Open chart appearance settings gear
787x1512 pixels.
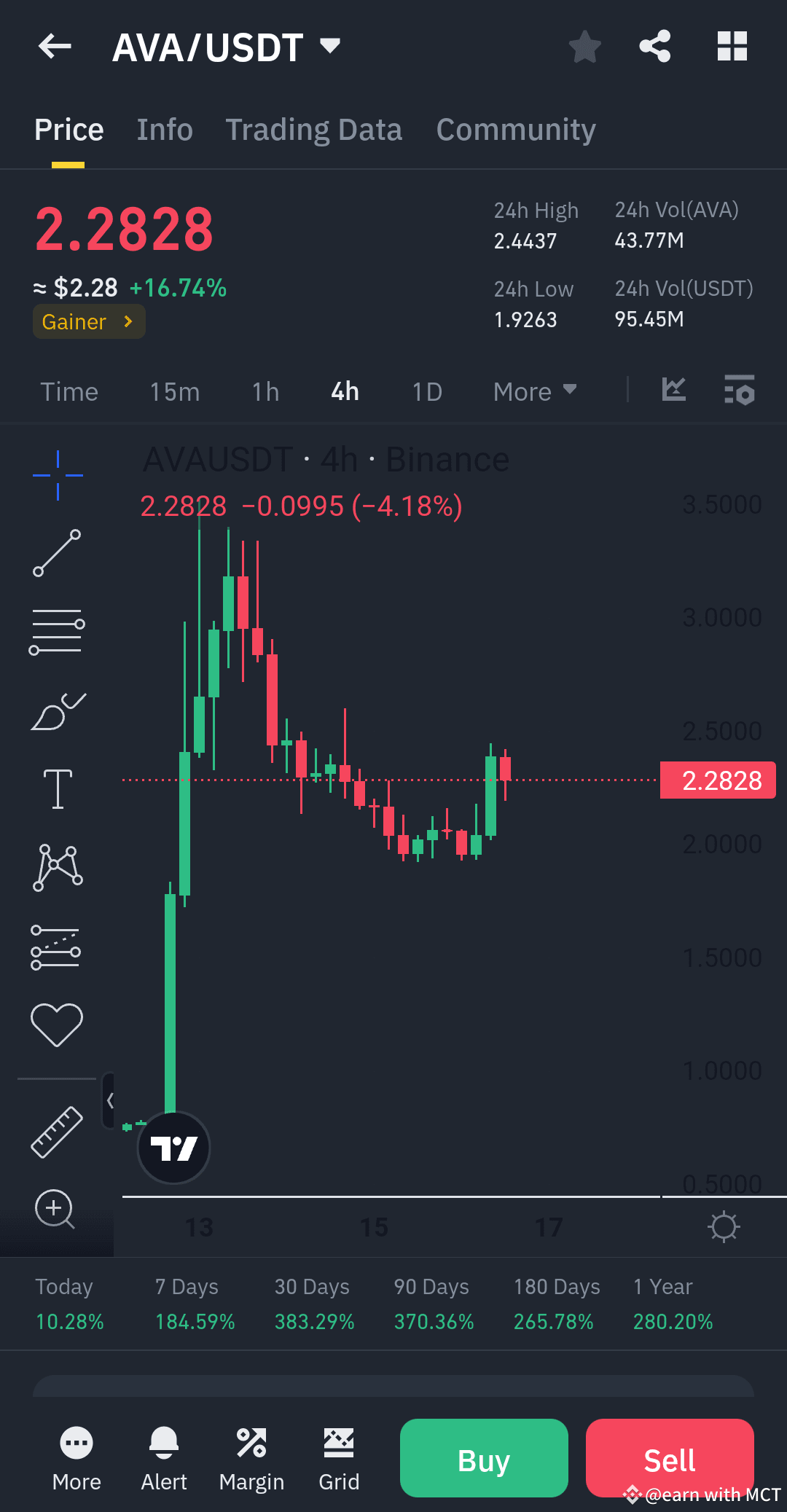724,1226
